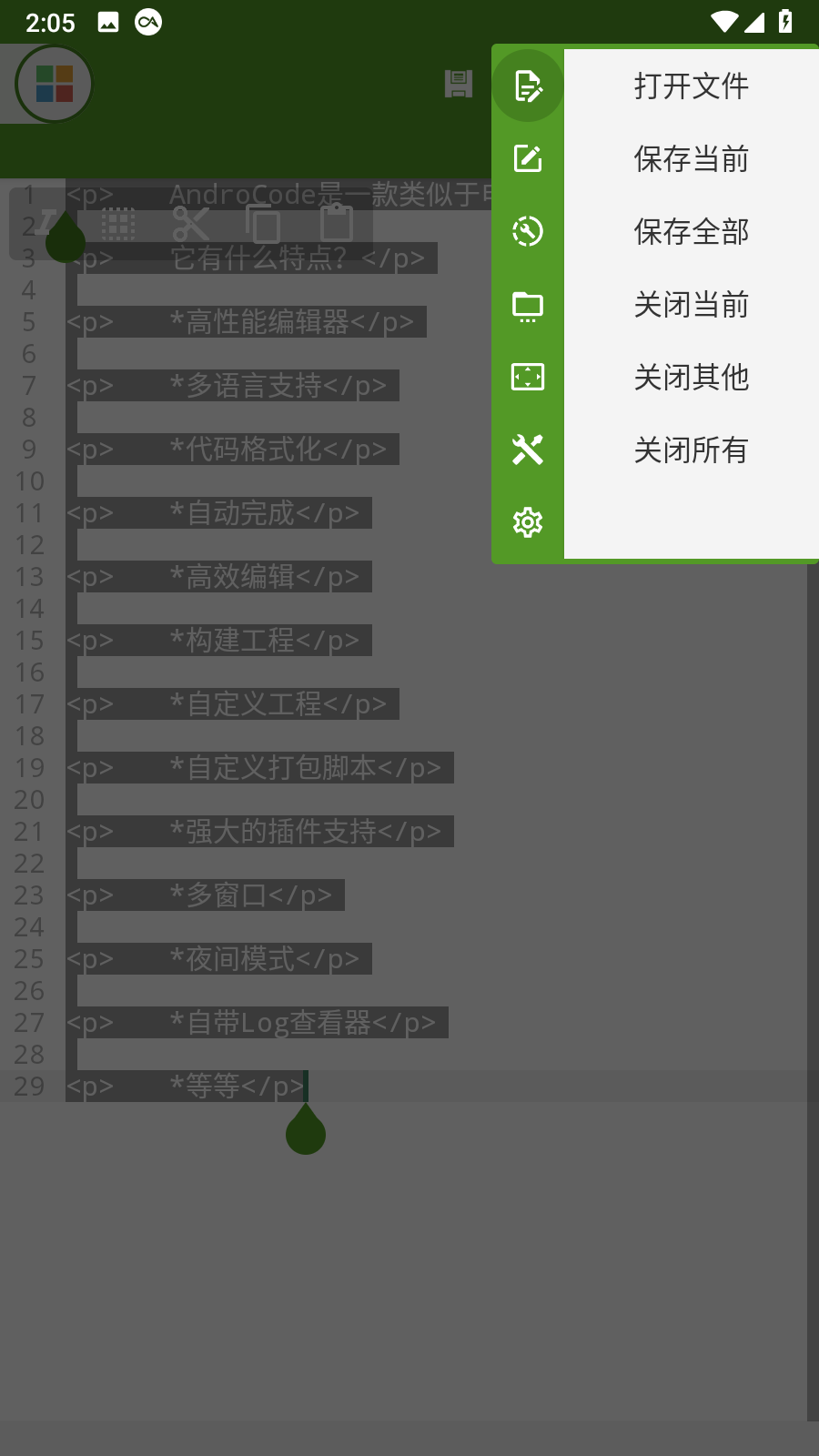
Task: Click the wrench-clock build icon in the sidebar
Action: point(528,232)
